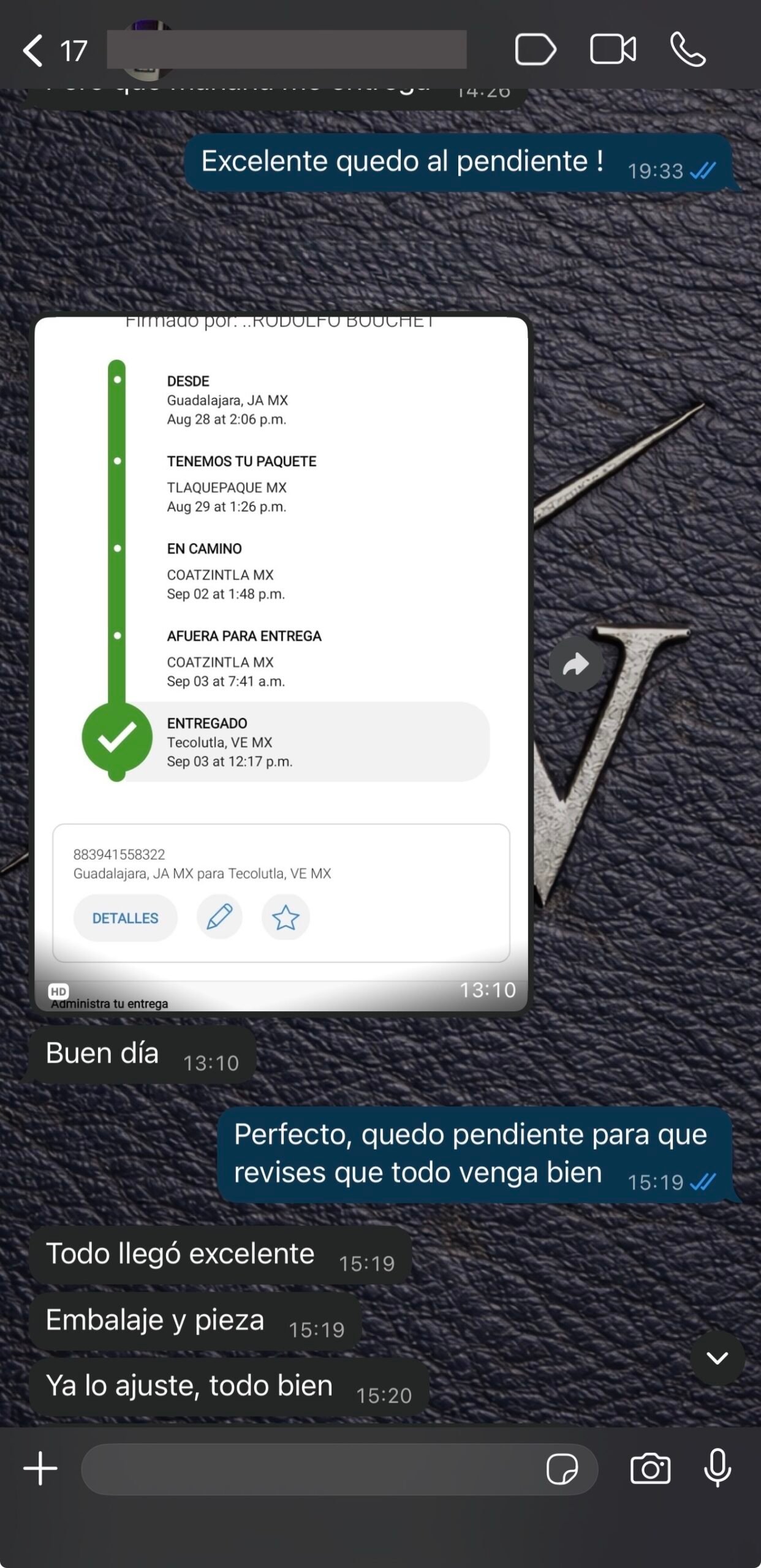Image resolution: width=761 pixels, height=1568 pixels.
Task: Open the contact info header
Action: pyautogui.click(x=286, y=50)
